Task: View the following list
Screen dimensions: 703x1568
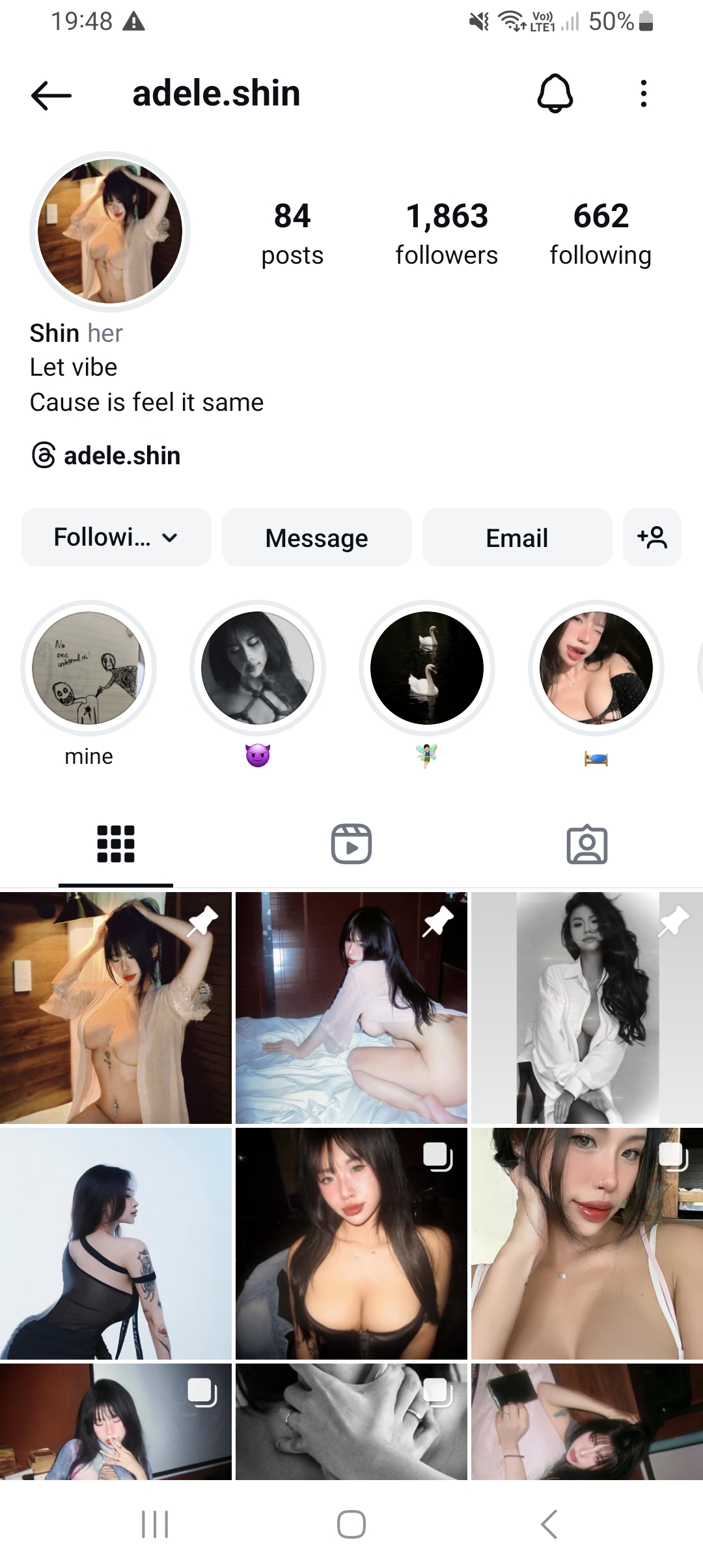Action: tap(600, 233)
